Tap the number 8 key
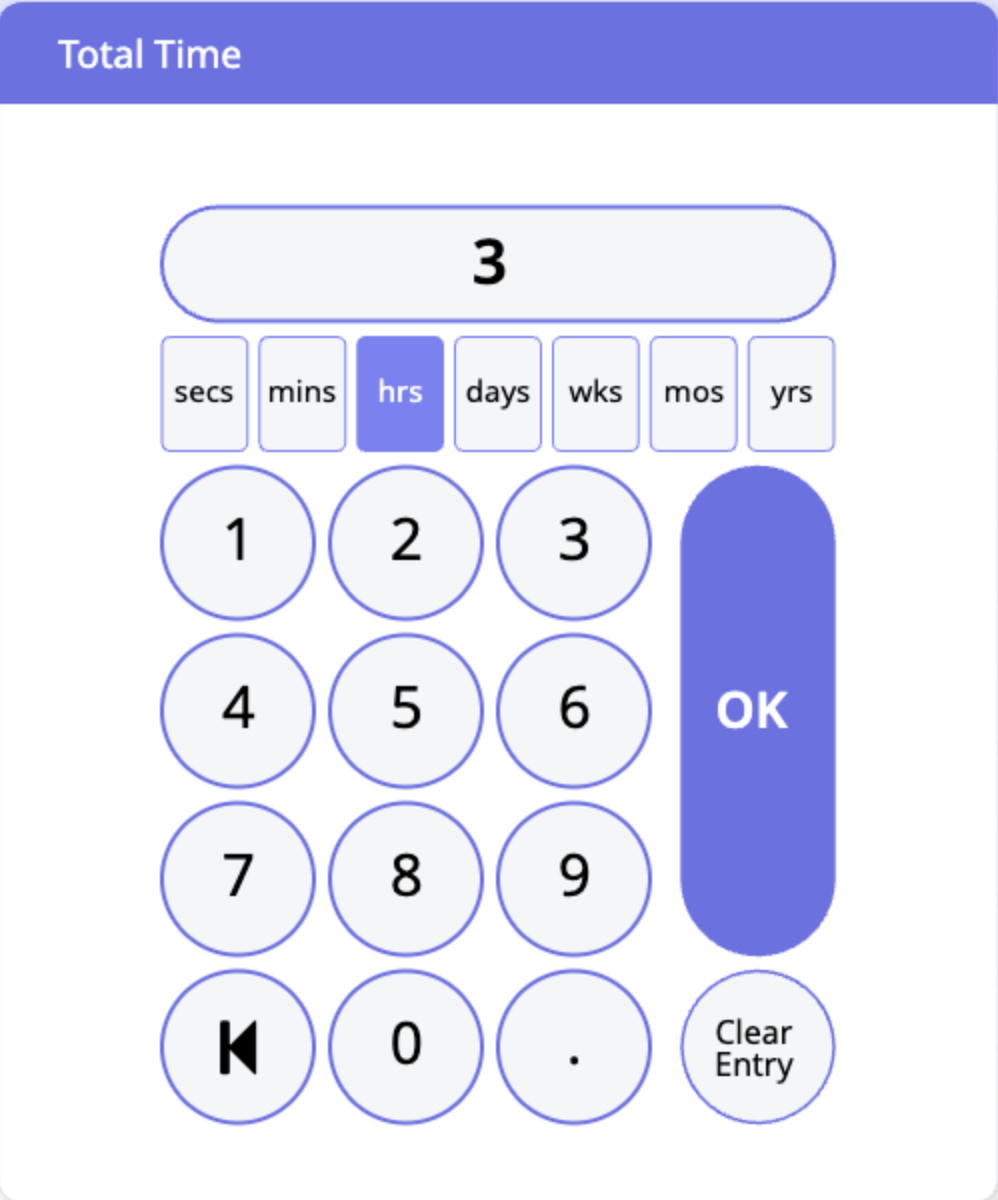Screen dimensions: 998x1200 coord(406,879)
